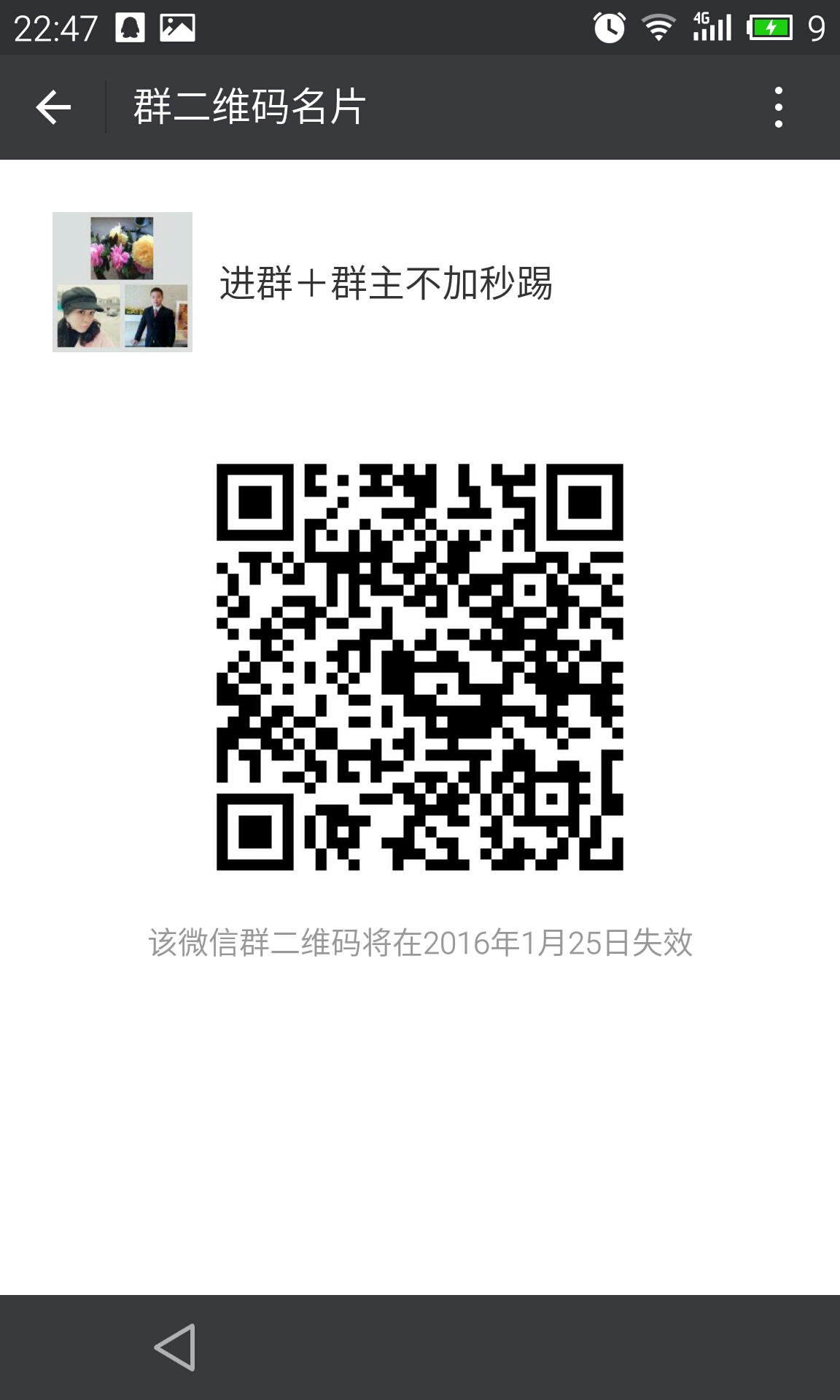Image resolution: width=840 pixels, height=1400 pixels.
Task: Tap the system back triangle button
Action: point(176,1347)
